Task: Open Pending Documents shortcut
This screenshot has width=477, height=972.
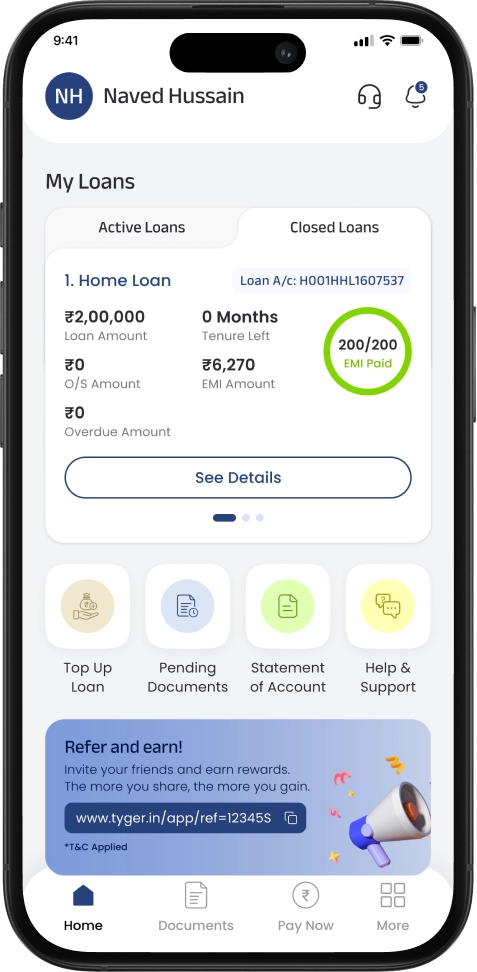Action: pyautogui.click(x=187, y=629)
